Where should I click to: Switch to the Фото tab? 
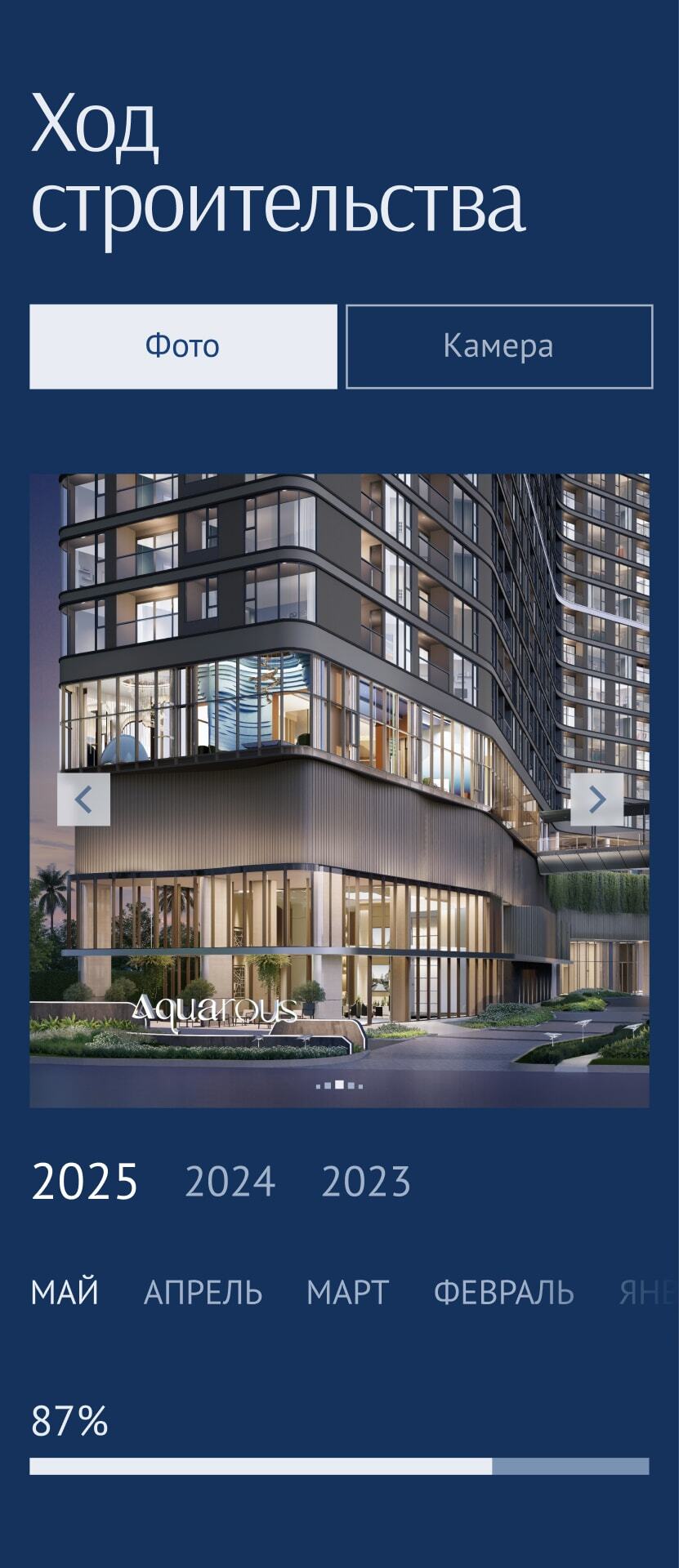click(183, 346)
